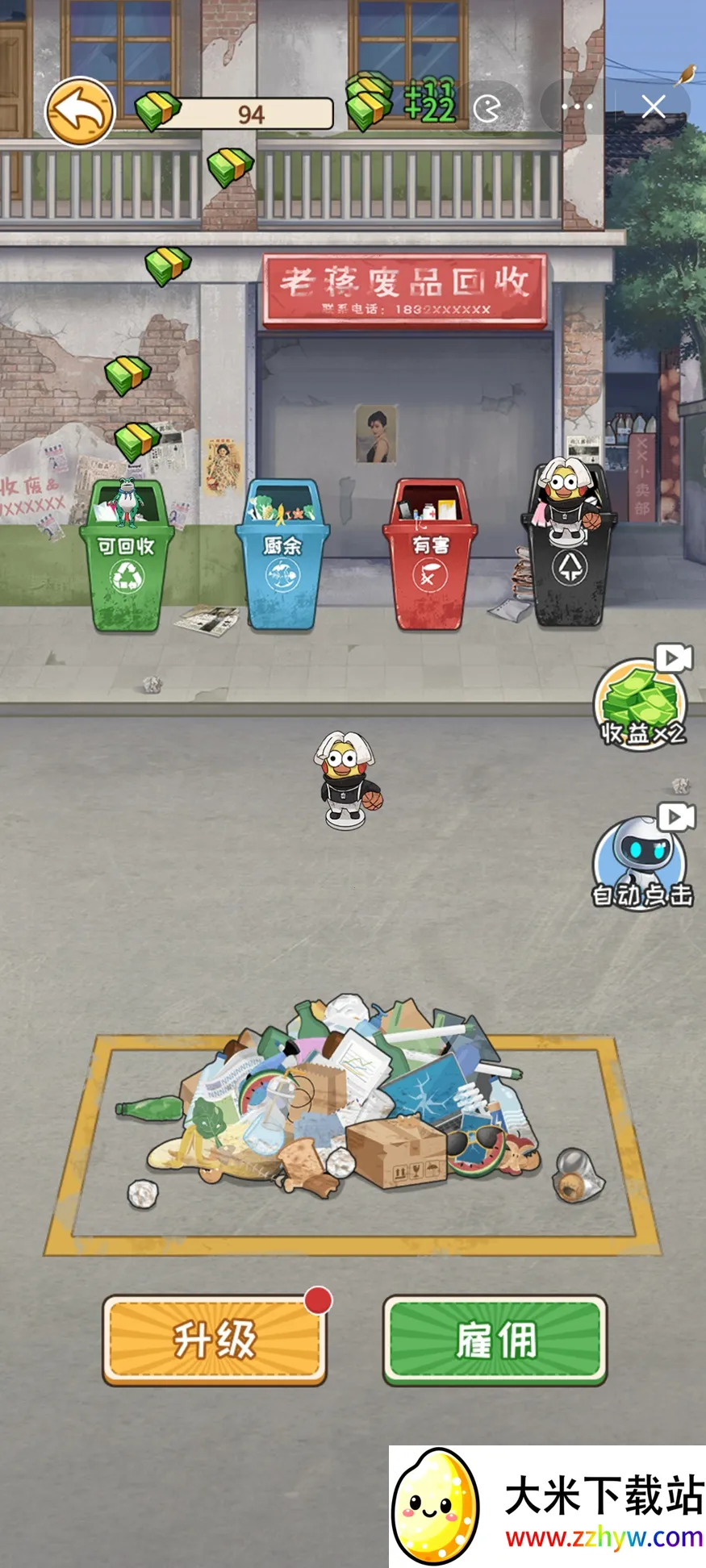Tap the 升级 upgrade button
Image resolution: width=706 pixels, height=1568 pixels.
(215, 1340)
